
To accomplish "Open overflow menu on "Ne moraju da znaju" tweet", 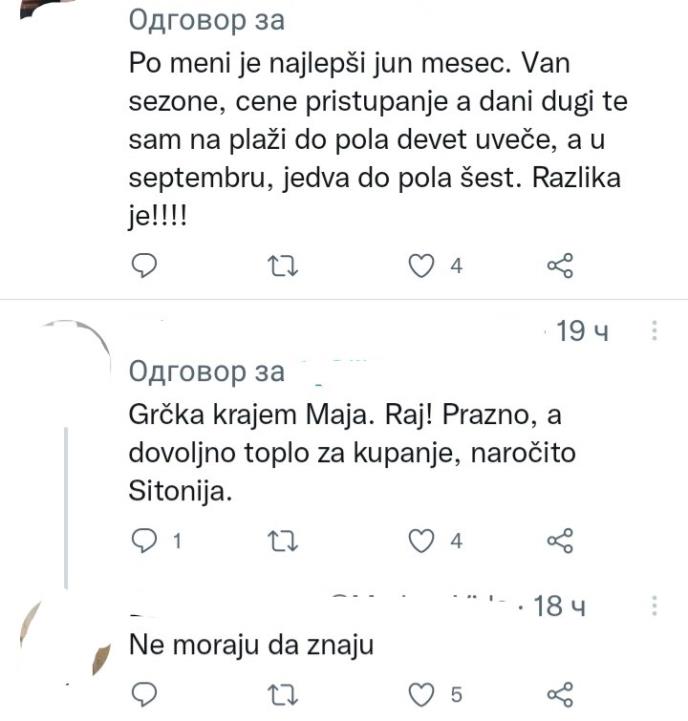I will [655, 606].
